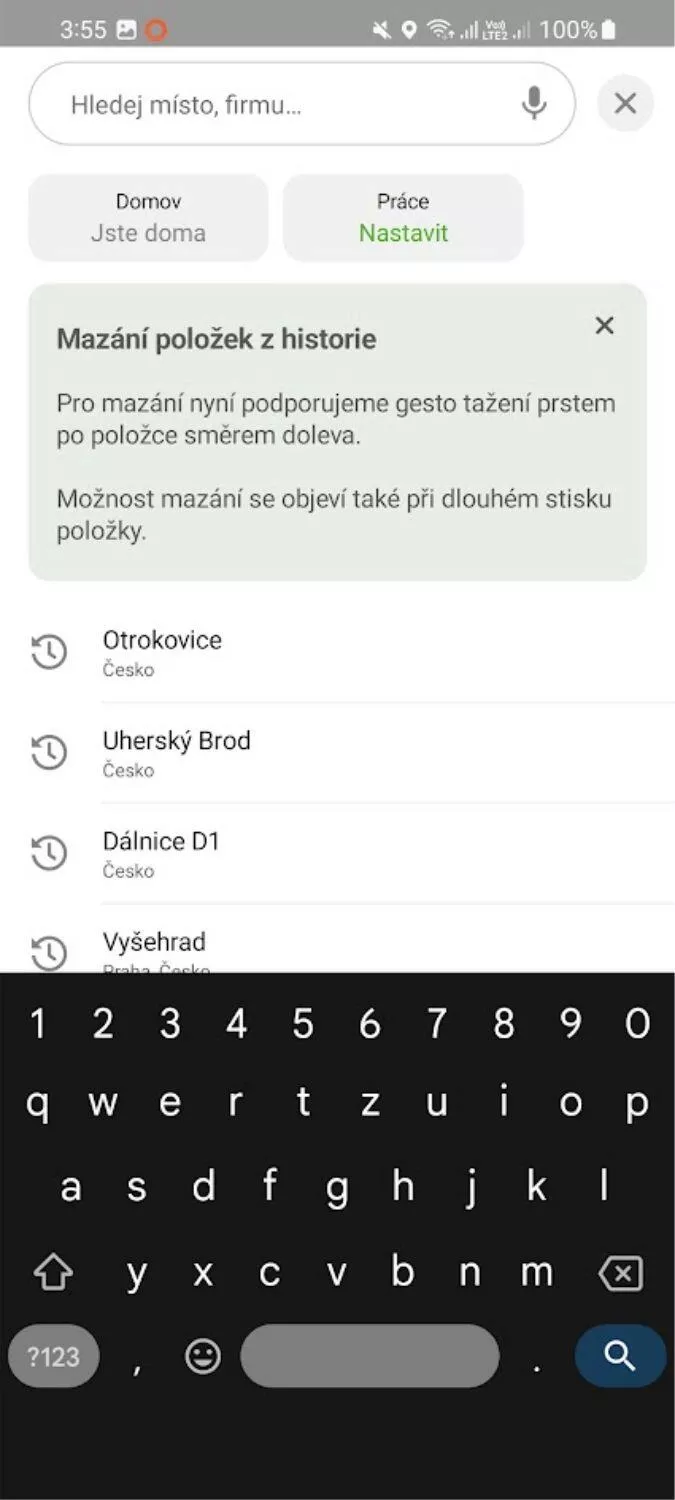The image size is (675, 1500).
Task: Select the Domov shortcut
Action: coord(148,218)
